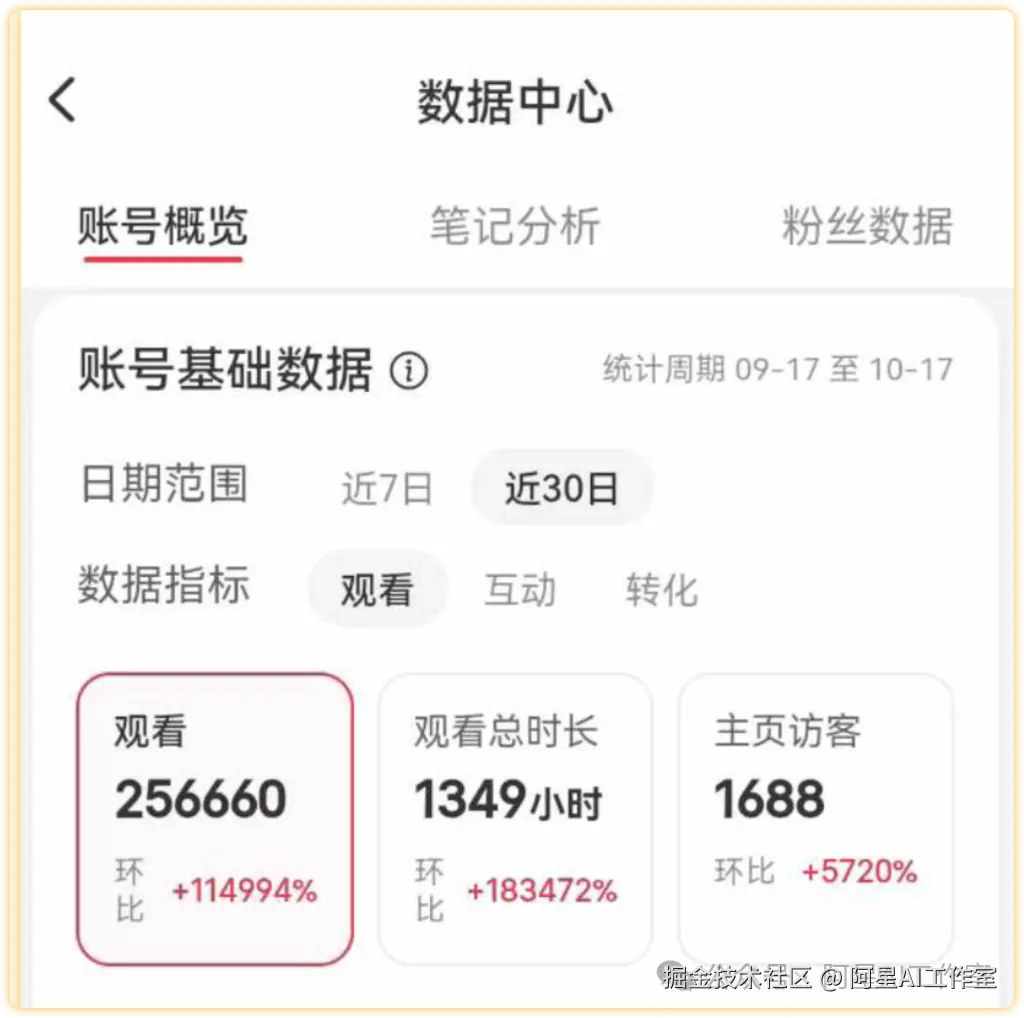Select the 近7日 date range
Screen dimensions: 1024x1018
pos(387,489)
